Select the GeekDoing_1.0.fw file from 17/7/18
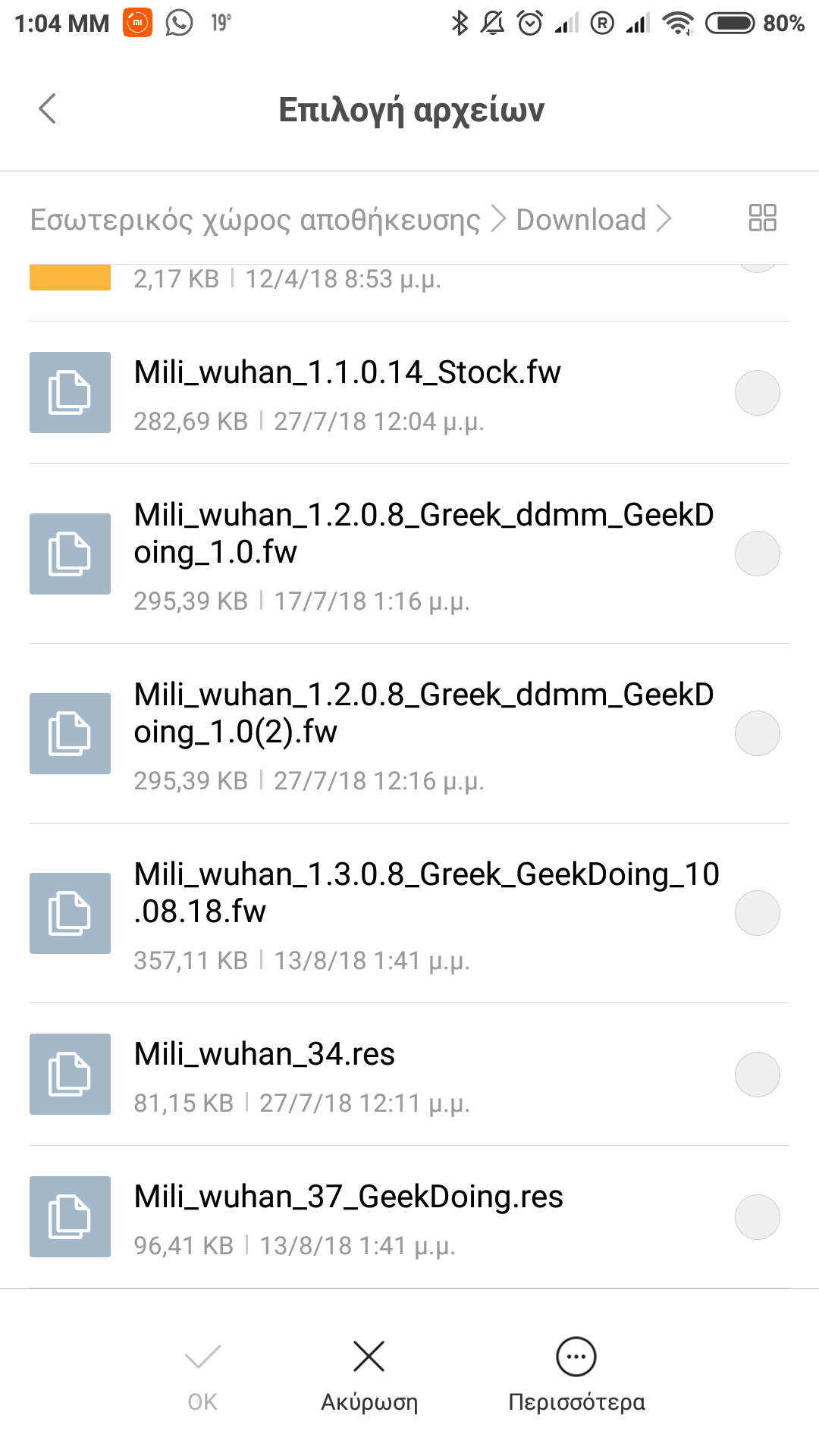This screenshot has height=1456, width=819. 757,554
